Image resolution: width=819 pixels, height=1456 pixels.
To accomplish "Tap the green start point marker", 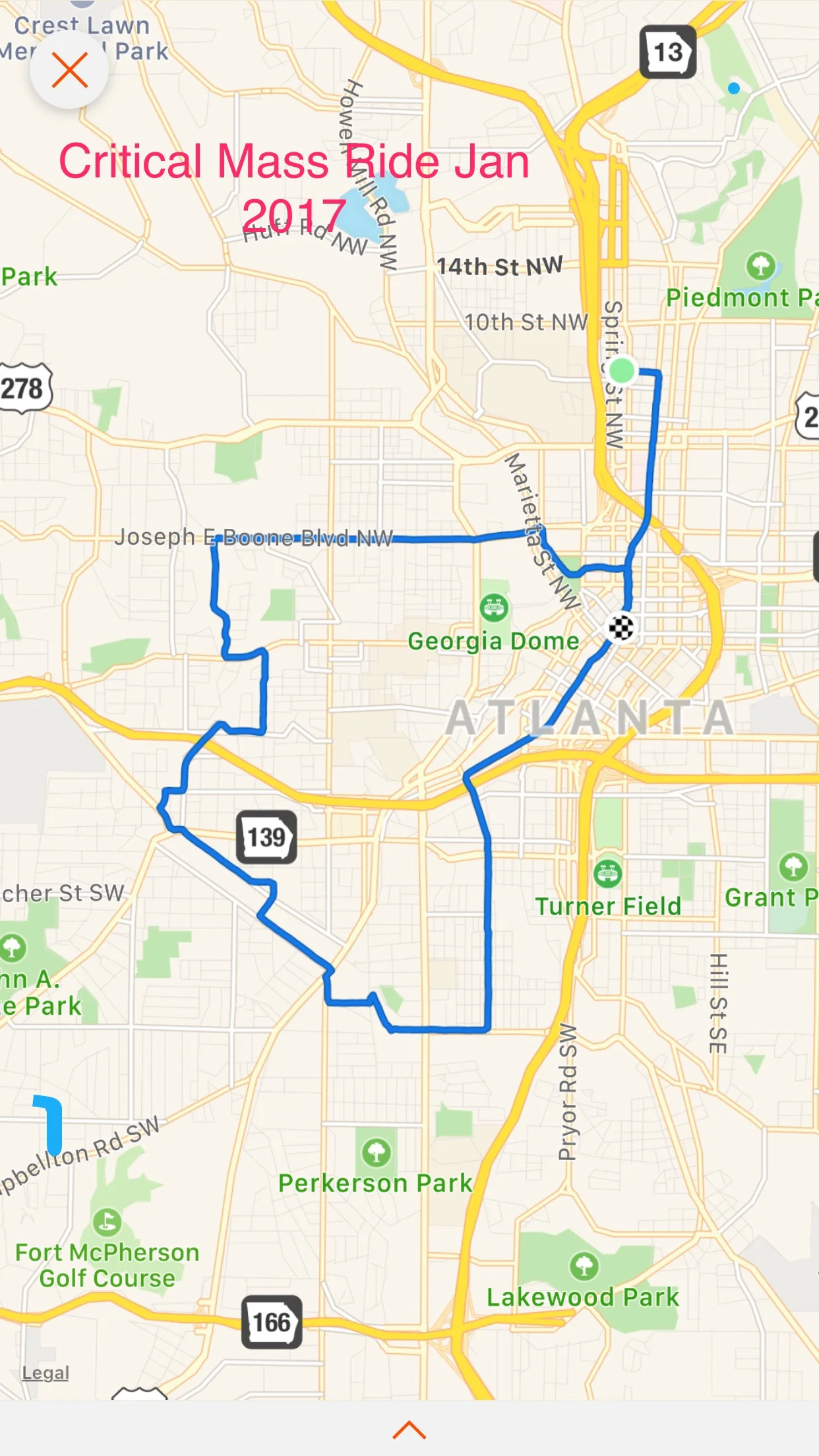I will point(621,371).
